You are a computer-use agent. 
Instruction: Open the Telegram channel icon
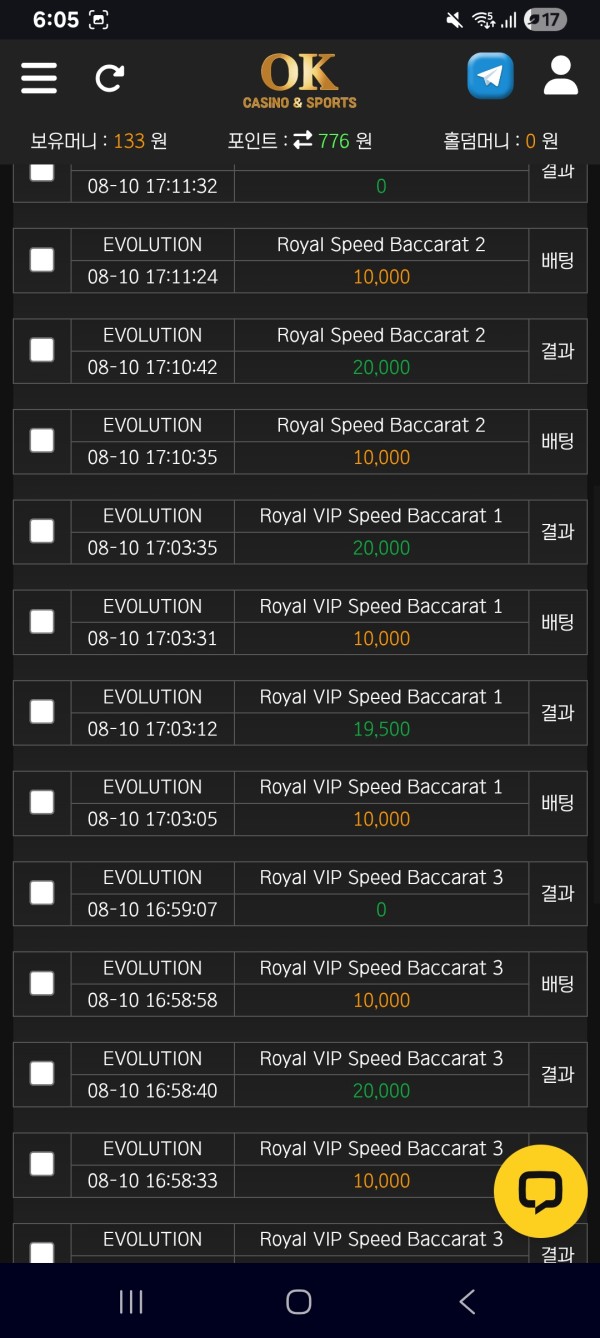pos(490,76)
